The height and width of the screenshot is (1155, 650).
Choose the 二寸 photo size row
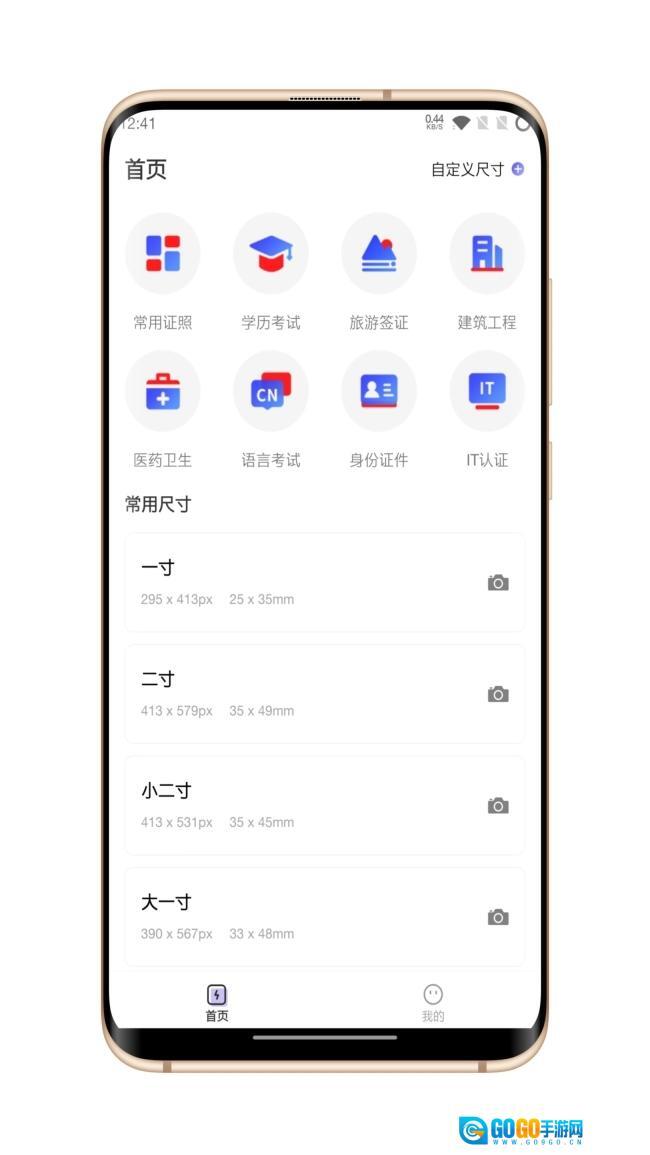tap(324, 694)
